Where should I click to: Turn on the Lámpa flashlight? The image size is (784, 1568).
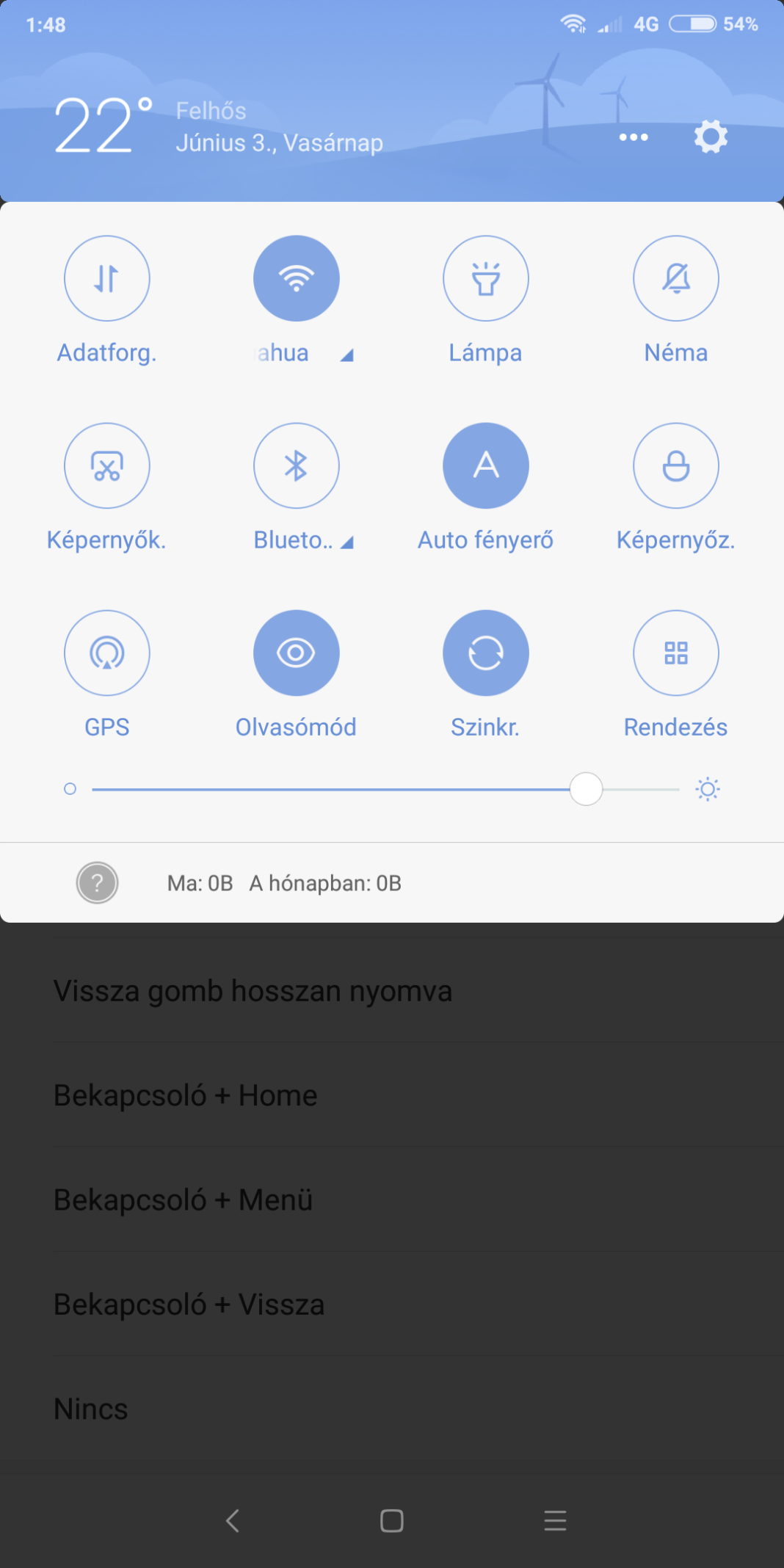pyautogui.click(x=486, y=278)
